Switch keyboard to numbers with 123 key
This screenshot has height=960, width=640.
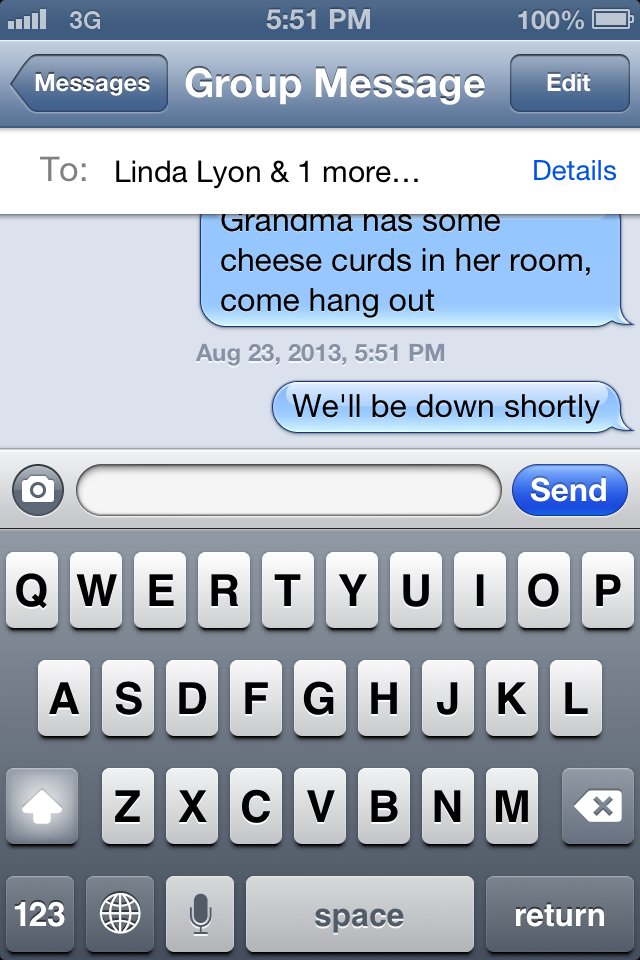40,914
